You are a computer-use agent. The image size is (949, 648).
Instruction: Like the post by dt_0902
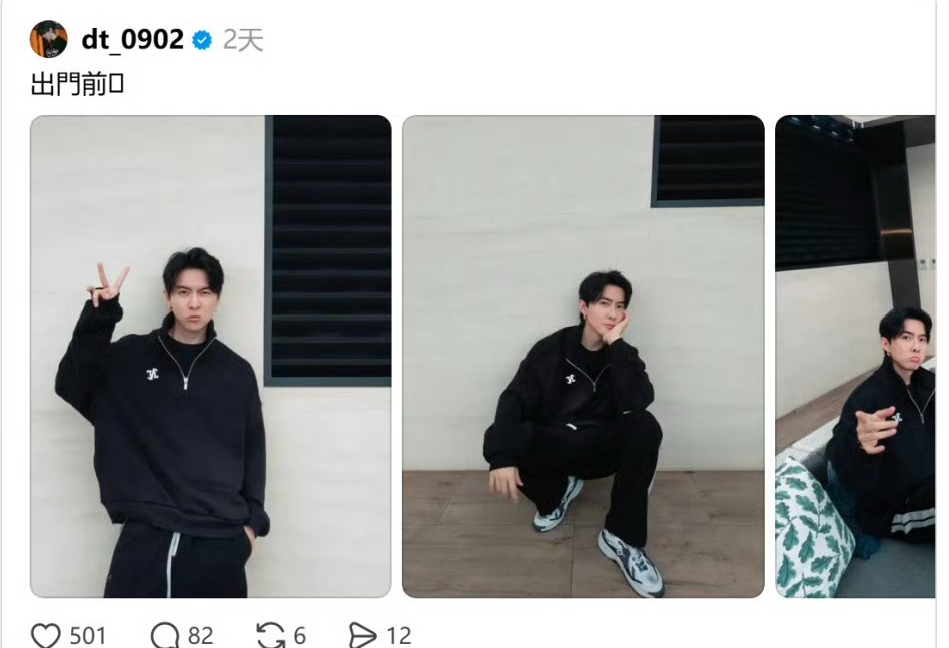(x=46, y=635)
